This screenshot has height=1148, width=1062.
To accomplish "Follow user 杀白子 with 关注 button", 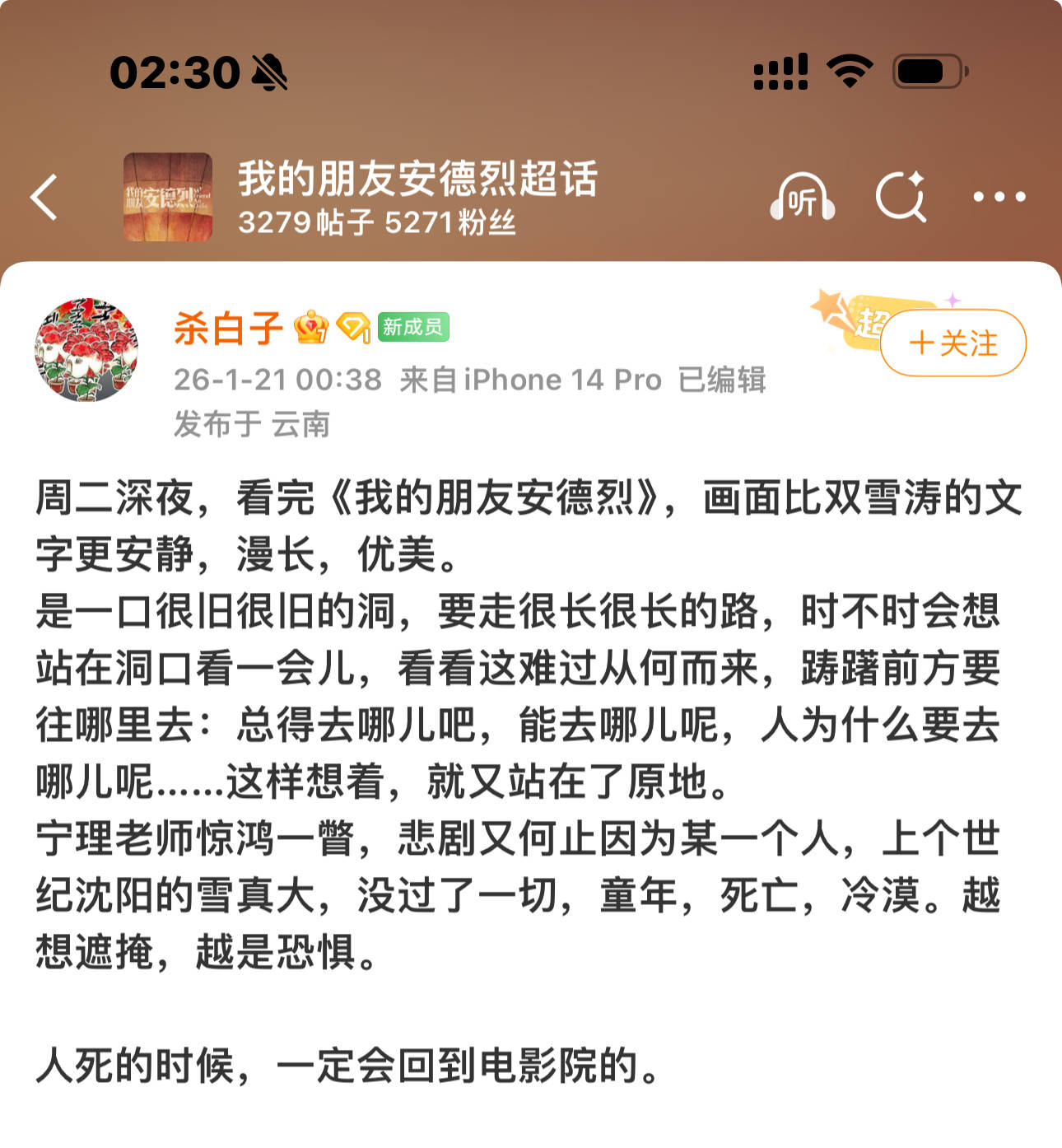I will tap(953, 343).
